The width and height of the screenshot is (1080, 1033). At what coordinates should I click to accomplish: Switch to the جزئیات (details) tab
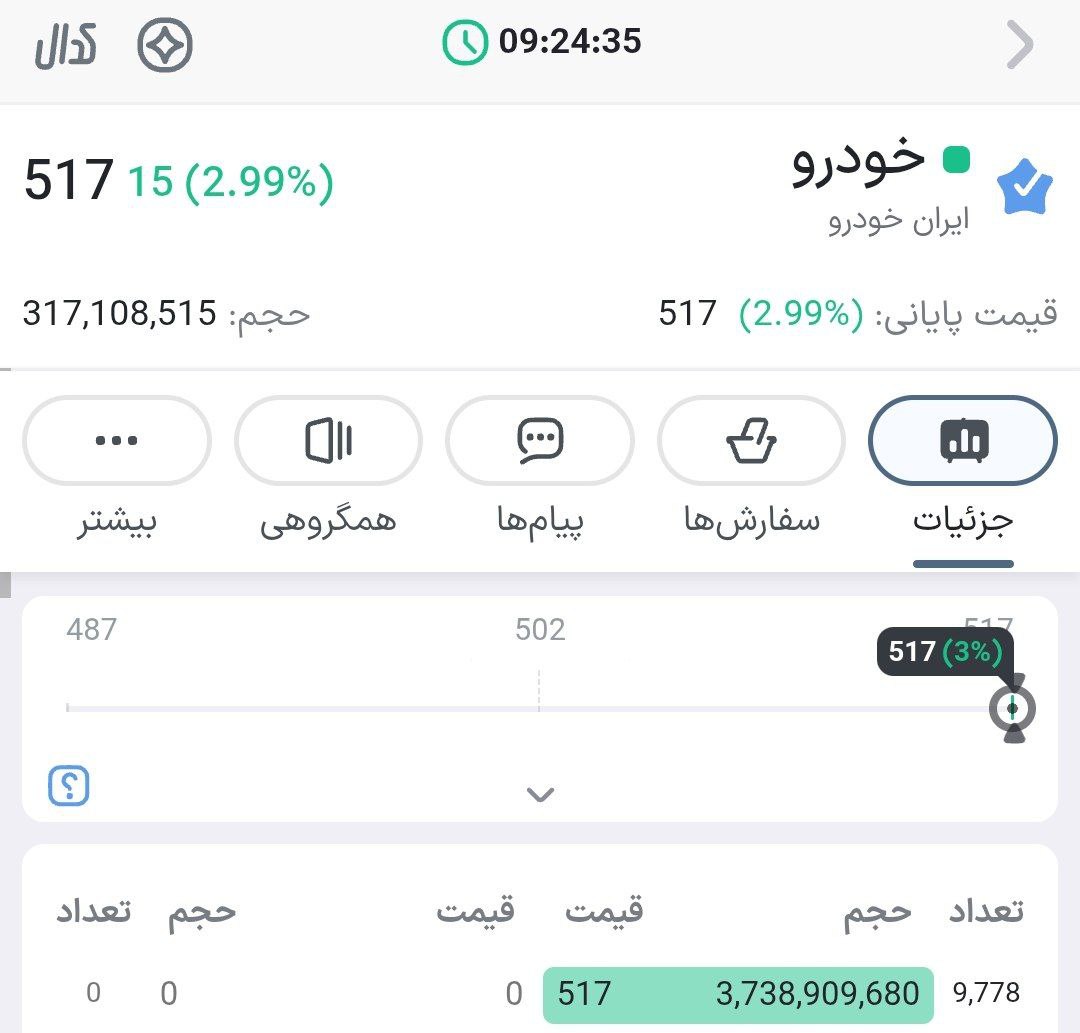pyautogui.click(x=963, y=441)
